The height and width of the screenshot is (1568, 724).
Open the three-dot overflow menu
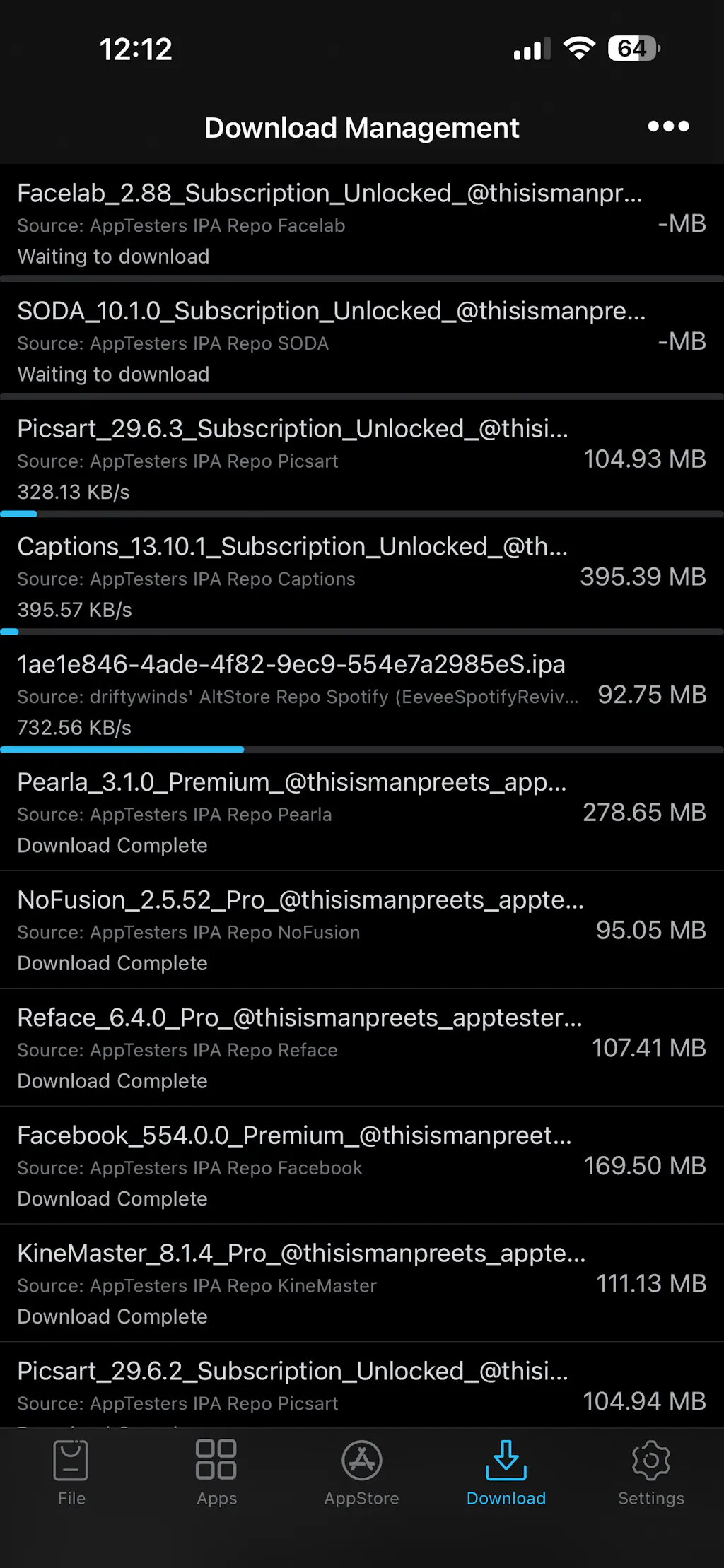click(668, 126)
